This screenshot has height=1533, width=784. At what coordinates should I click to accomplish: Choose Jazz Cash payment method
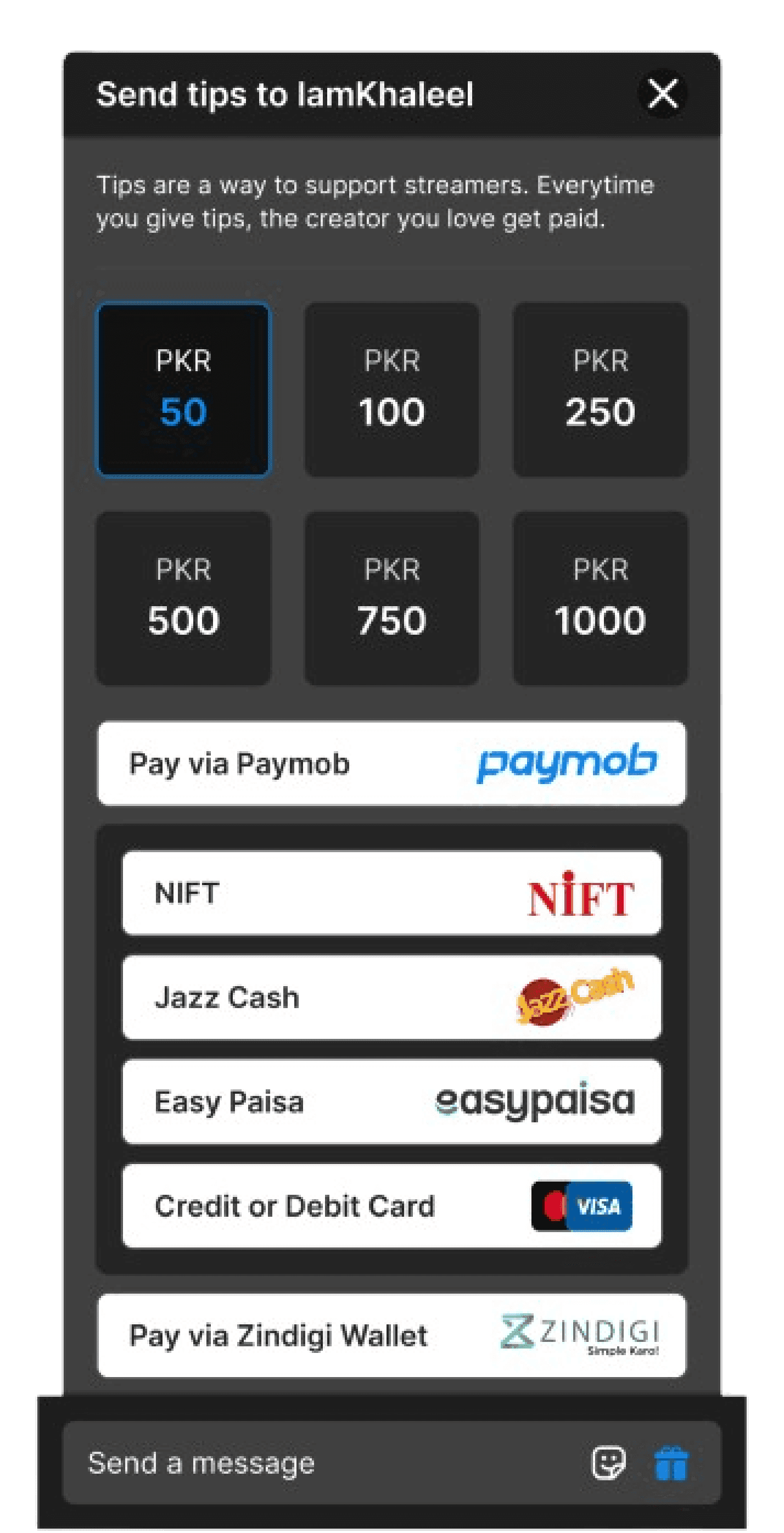pos(391,998)
